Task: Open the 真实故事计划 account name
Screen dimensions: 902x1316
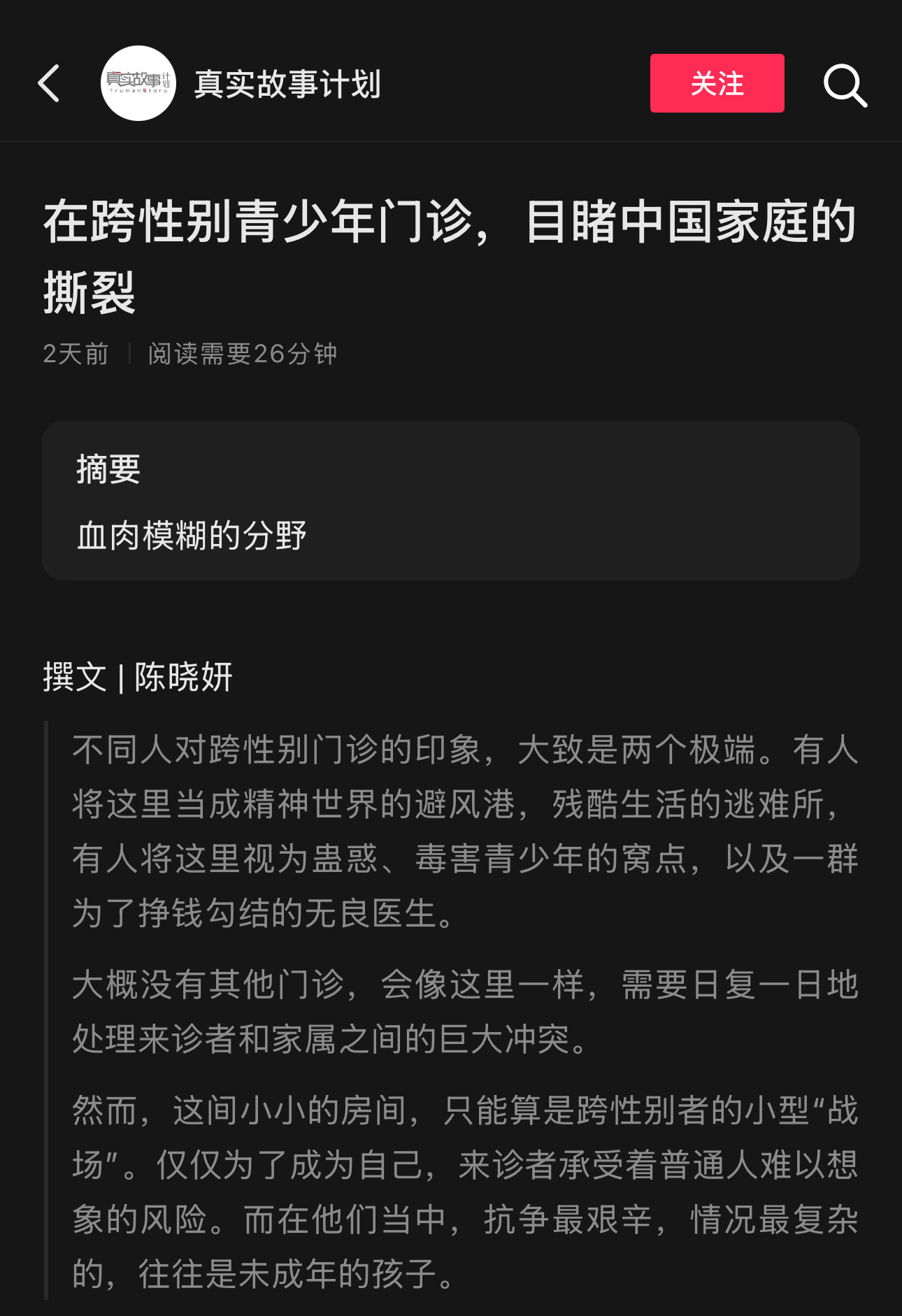Action: click(x=287, y=85)
